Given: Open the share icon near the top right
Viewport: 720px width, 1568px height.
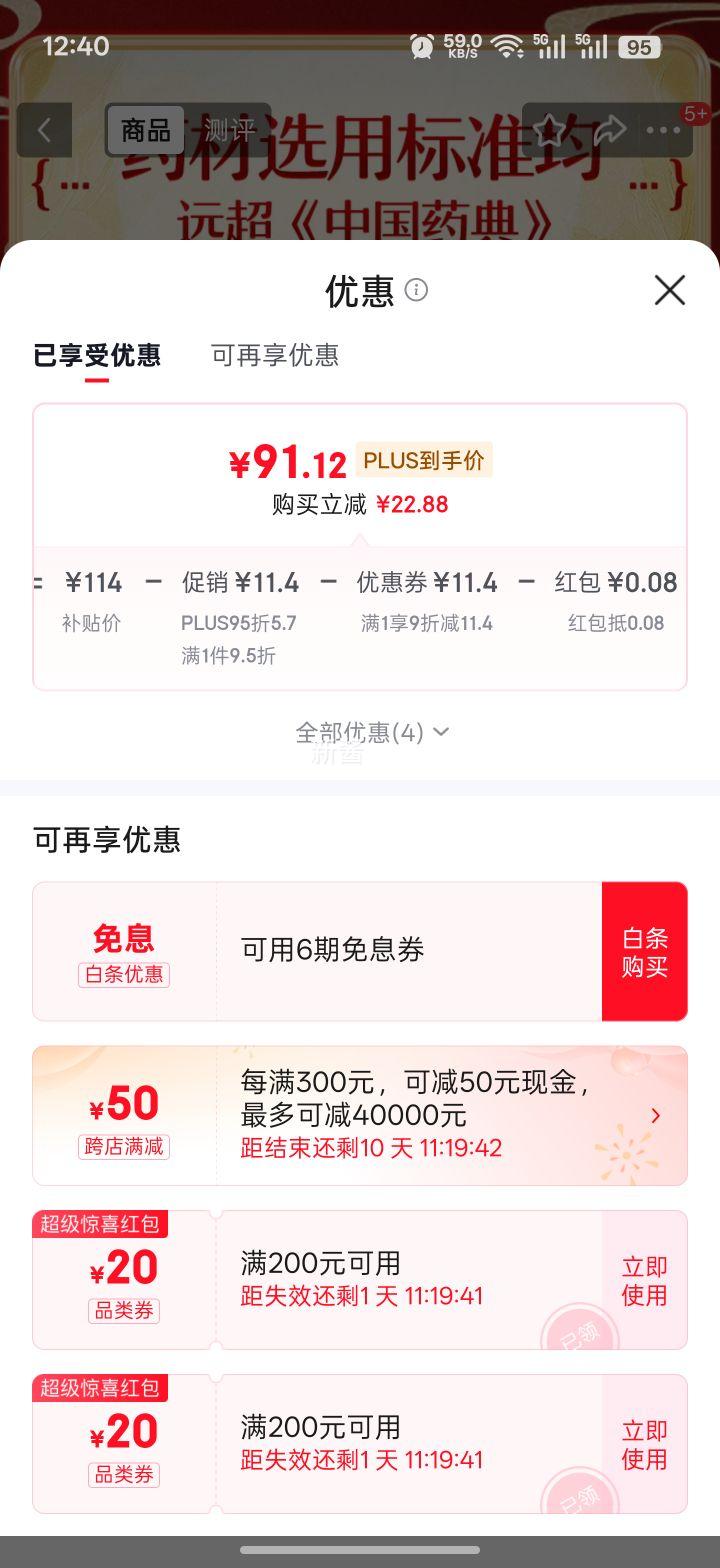Looking at the screenshot, I should (x=610, y=130).
